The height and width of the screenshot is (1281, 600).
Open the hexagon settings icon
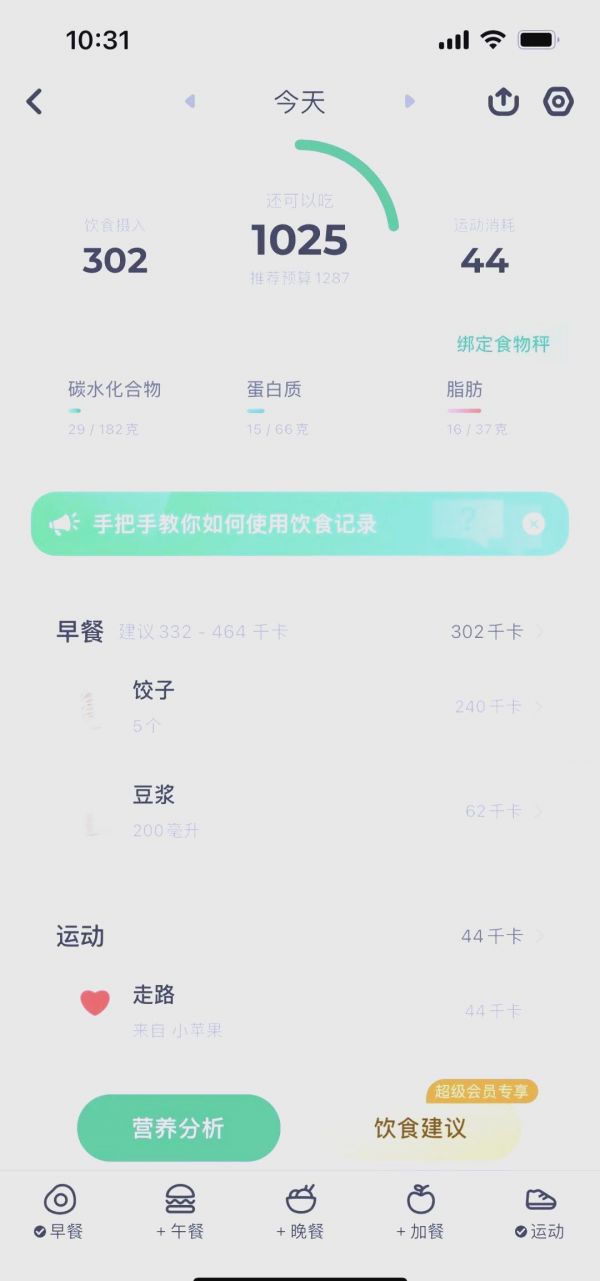(x=558, y=101)
